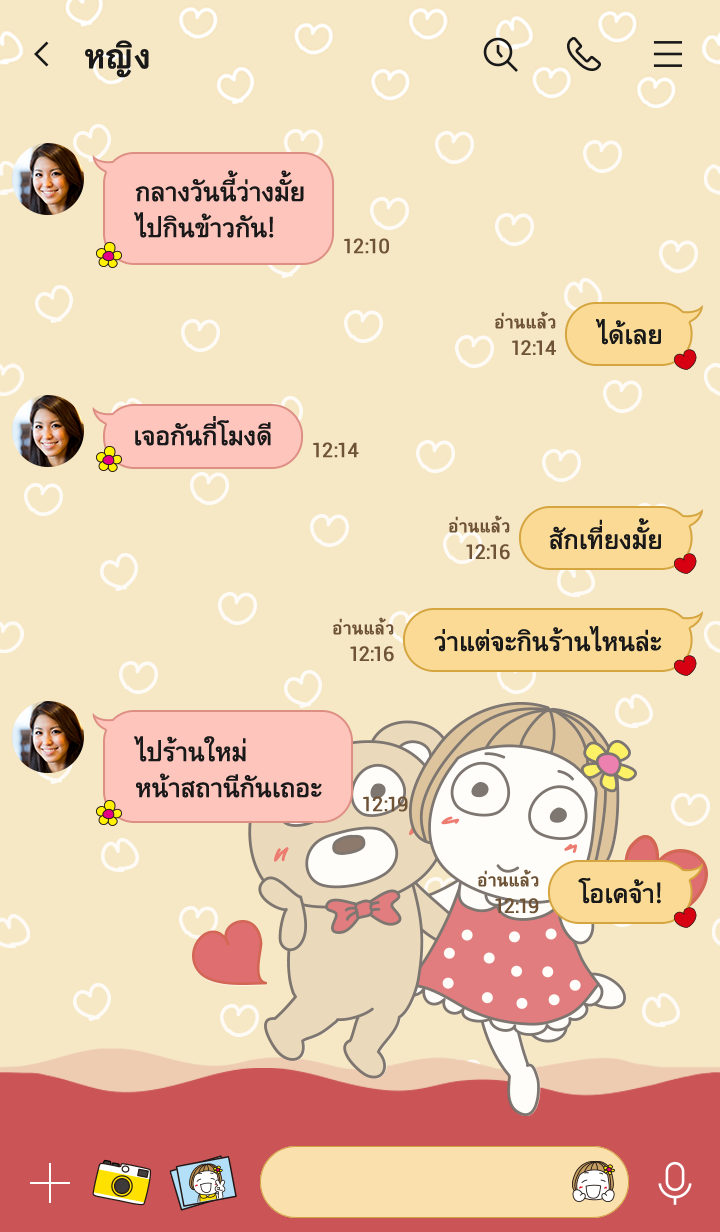
Task: Open the camera to take a photo
Action: pyautogui.click(x=122, y=1182)
